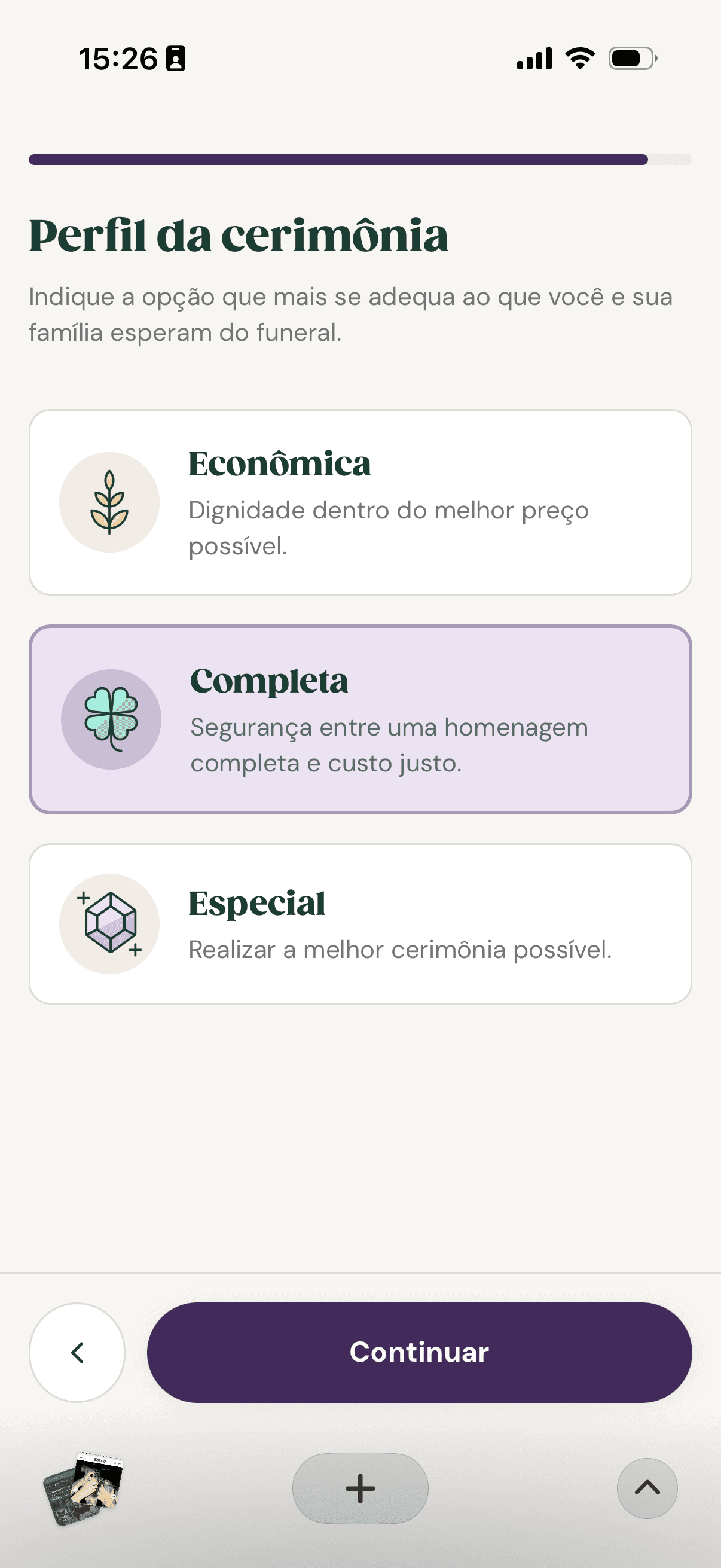The width and height of the screenshot is (721, 1568).
Task: Go back with the arrow button
Action: click(x=77, y=1353)
